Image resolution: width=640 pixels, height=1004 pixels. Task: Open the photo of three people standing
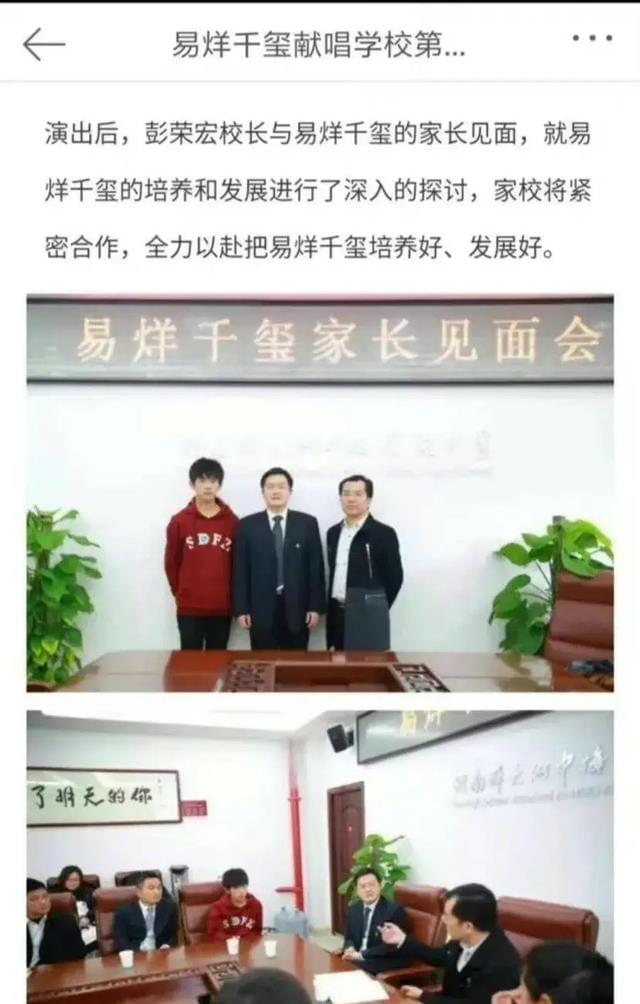(319, 494)
